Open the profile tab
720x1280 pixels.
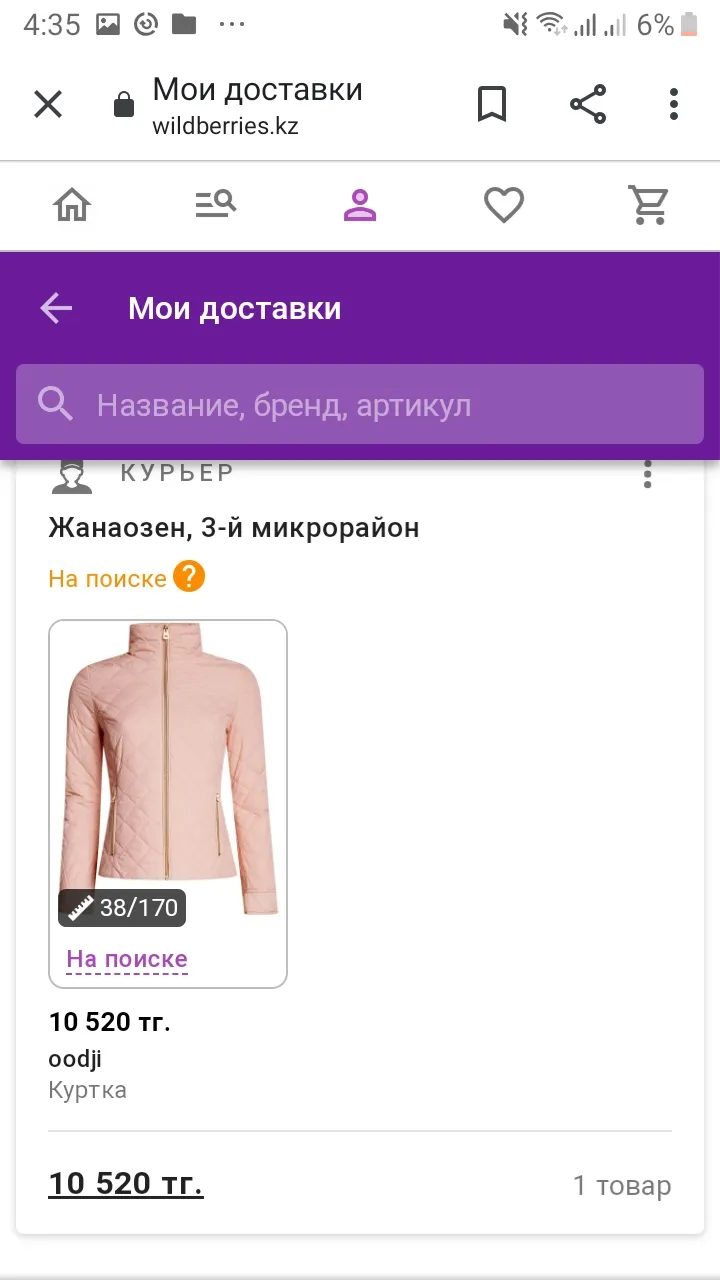359,205
